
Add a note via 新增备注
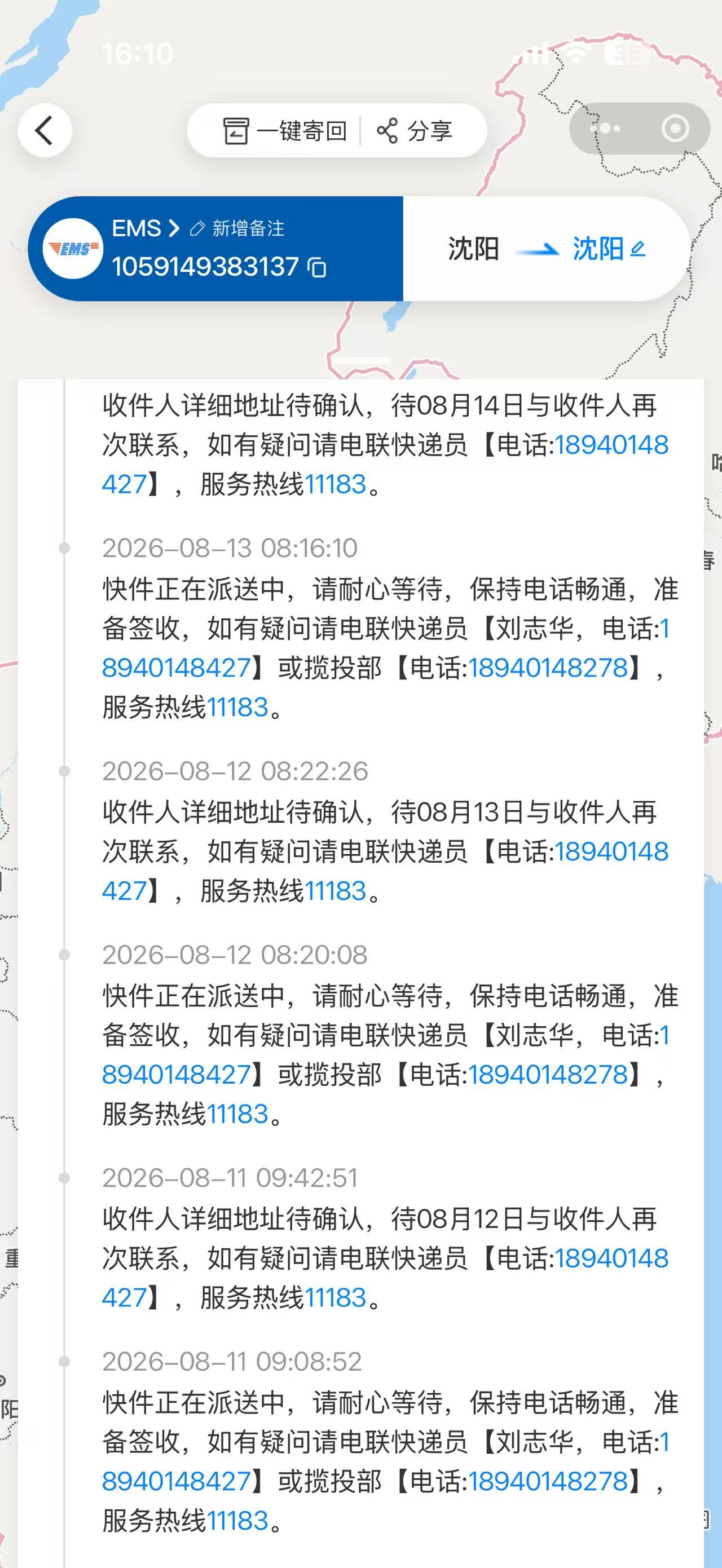[237, 228]
